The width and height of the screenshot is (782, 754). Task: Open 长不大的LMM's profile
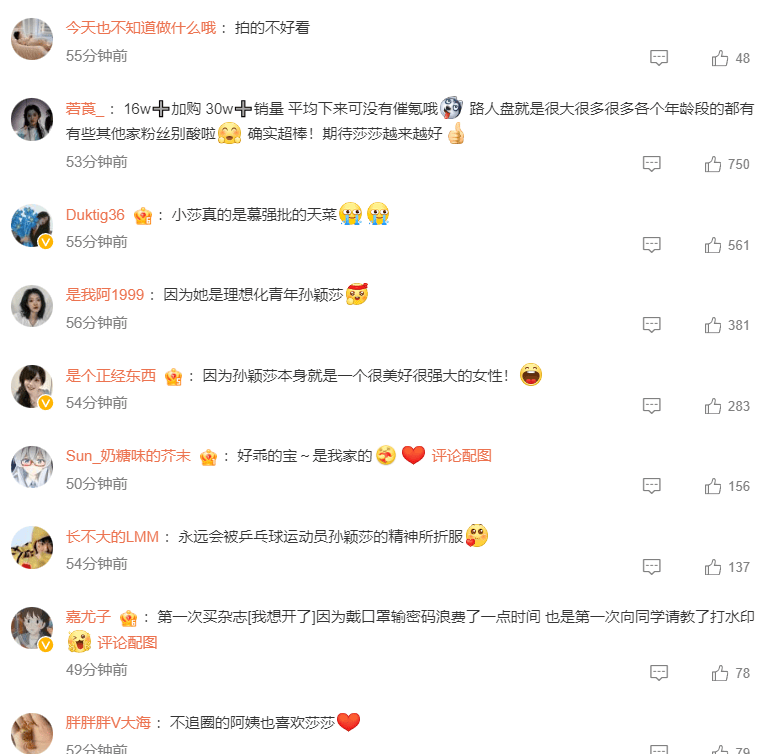click(x=112, y=537)
